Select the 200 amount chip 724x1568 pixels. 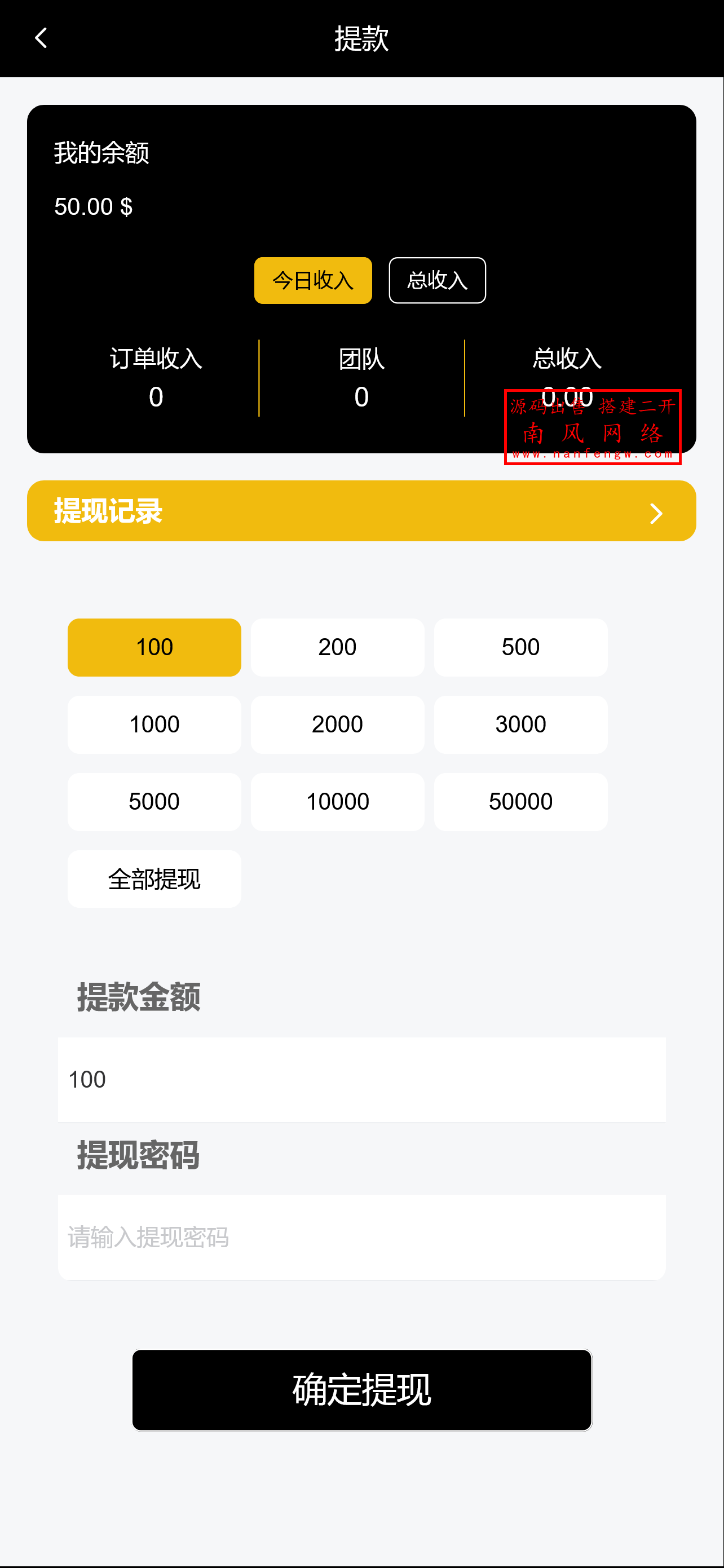(x=337, y=647)
